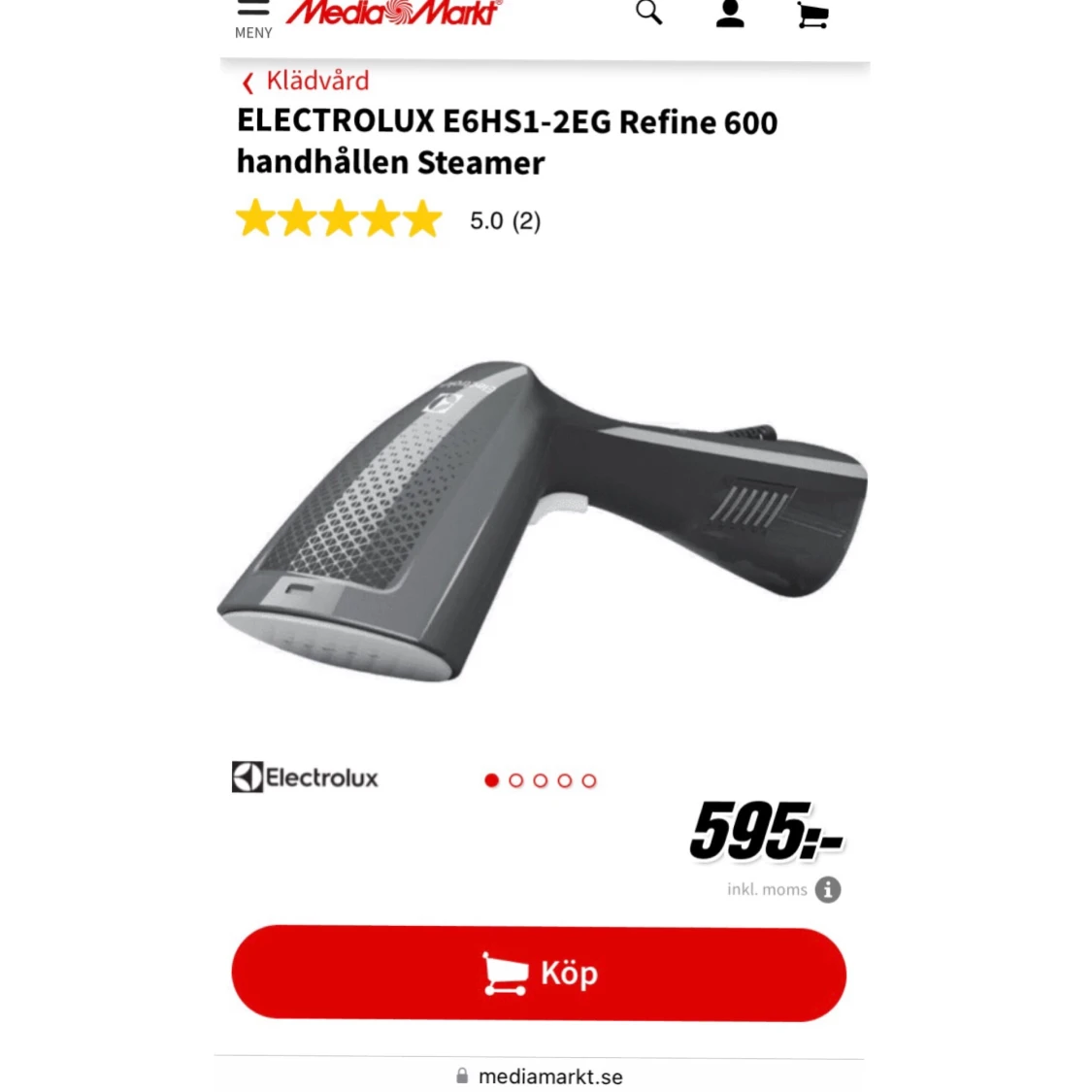The height and width of the screenshot is (1092, 1092).
Task: Open the Electrolux brand link
Action: coord(305,778)
